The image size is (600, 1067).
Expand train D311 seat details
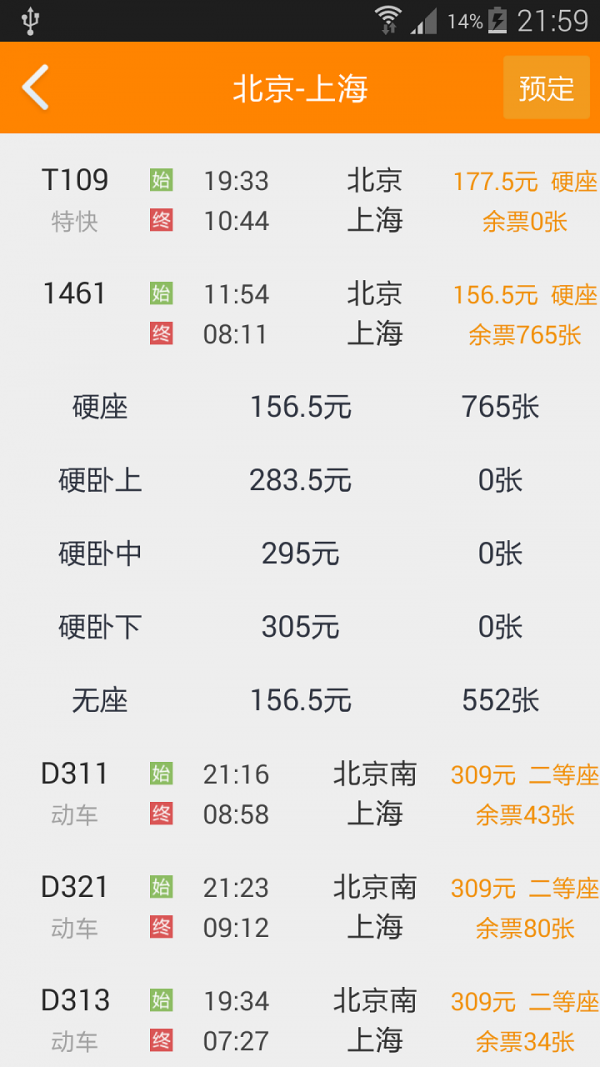point(300,793)
